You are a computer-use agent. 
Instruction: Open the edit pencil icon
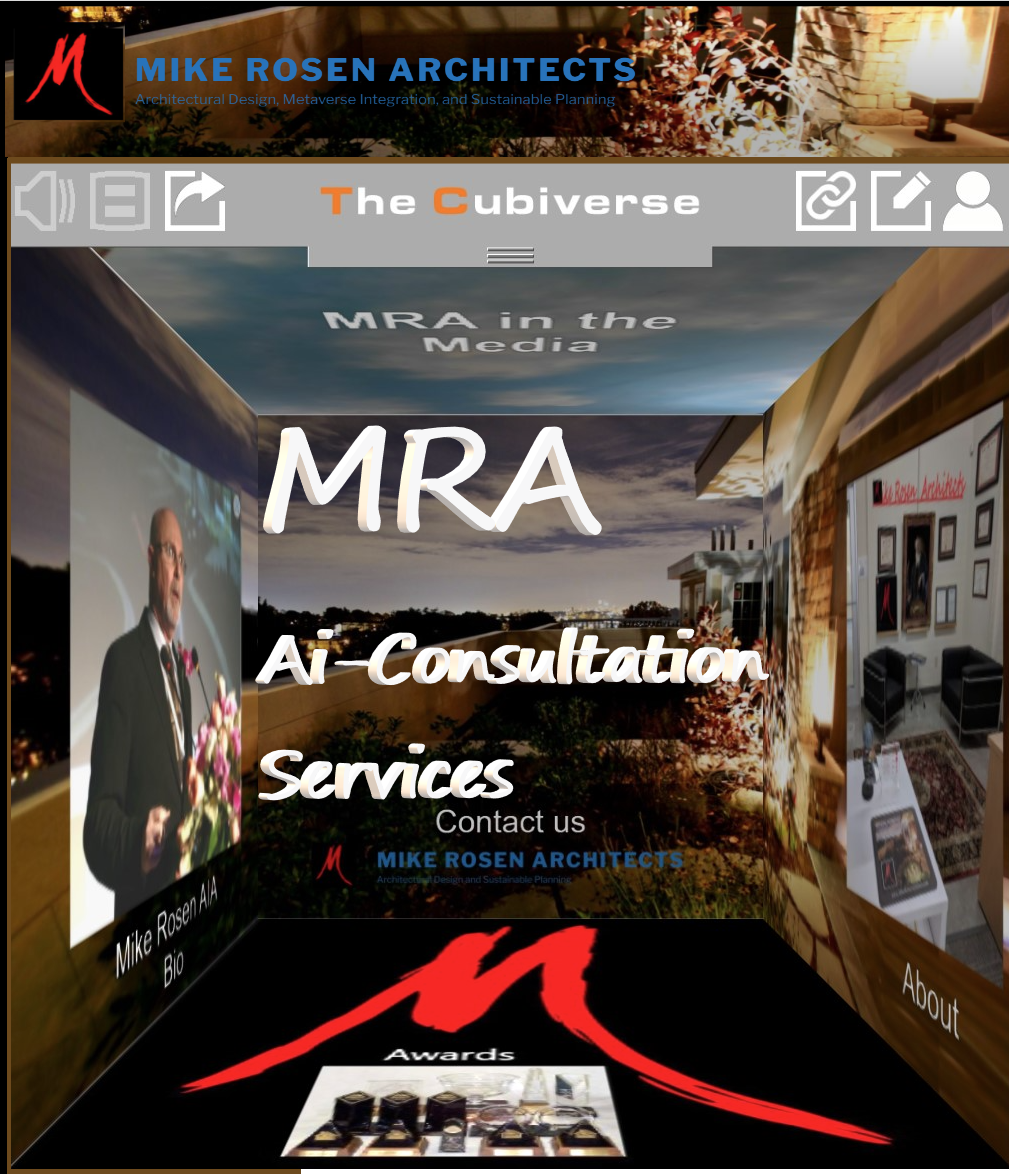pyautogui.click(x=900, y=201)
